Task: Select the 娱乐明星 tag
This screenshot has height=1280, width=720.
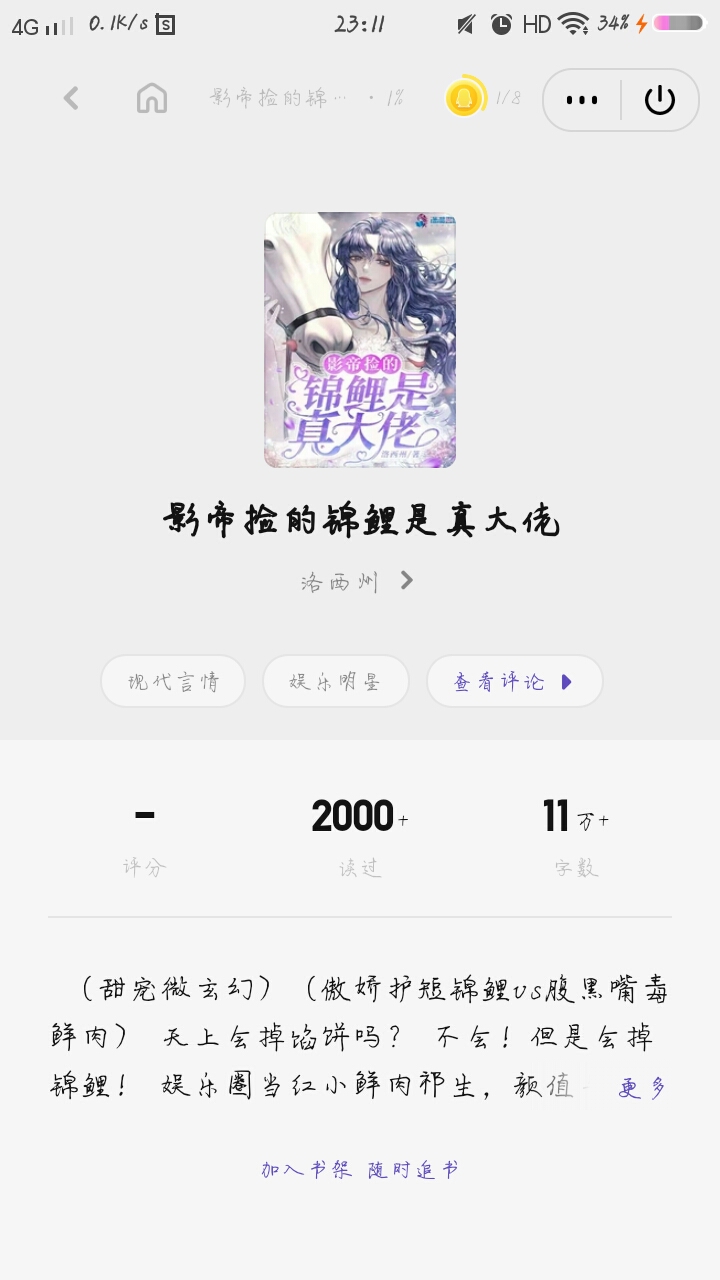Action: click(x=335, y=682)
